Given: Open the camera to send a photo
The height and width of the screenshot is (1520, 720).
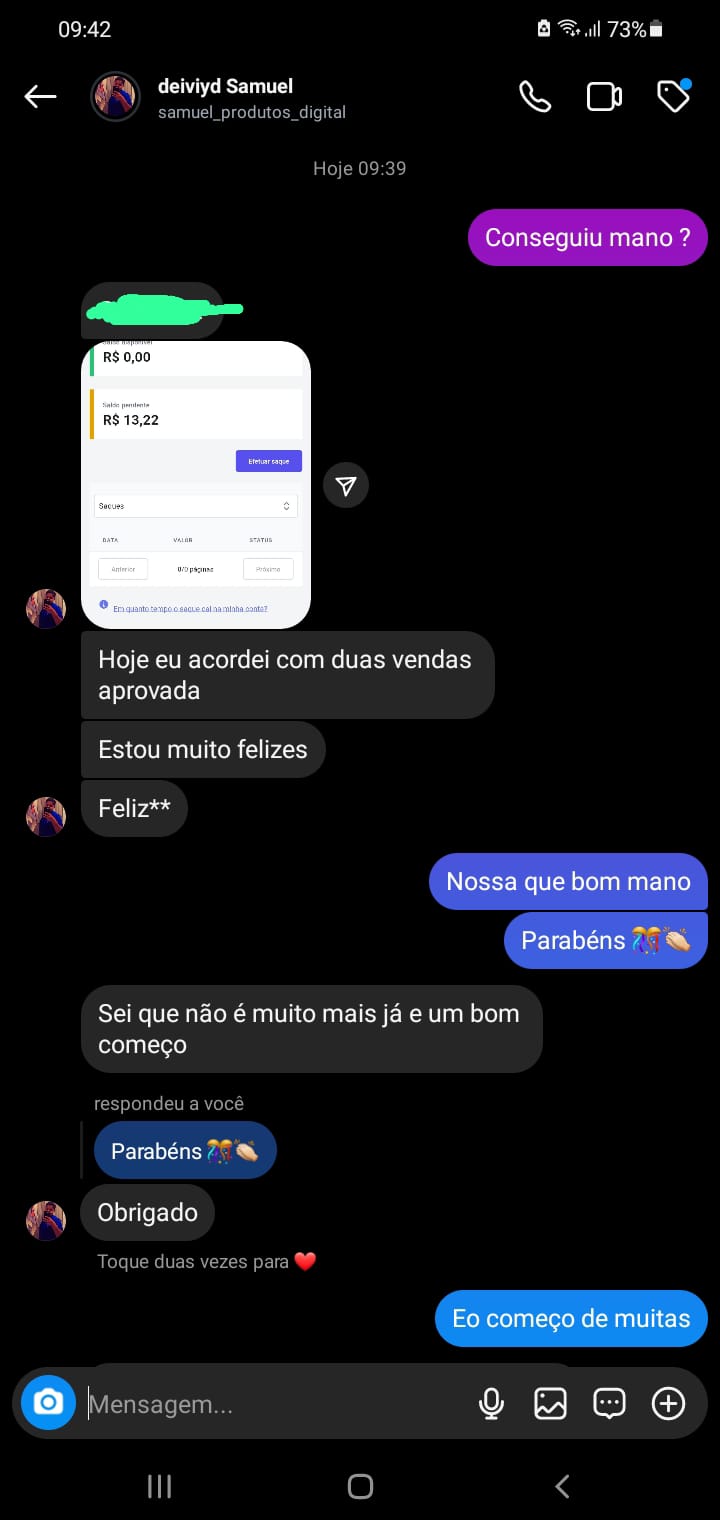Looking at the screenshot, I should (47, 1403).
